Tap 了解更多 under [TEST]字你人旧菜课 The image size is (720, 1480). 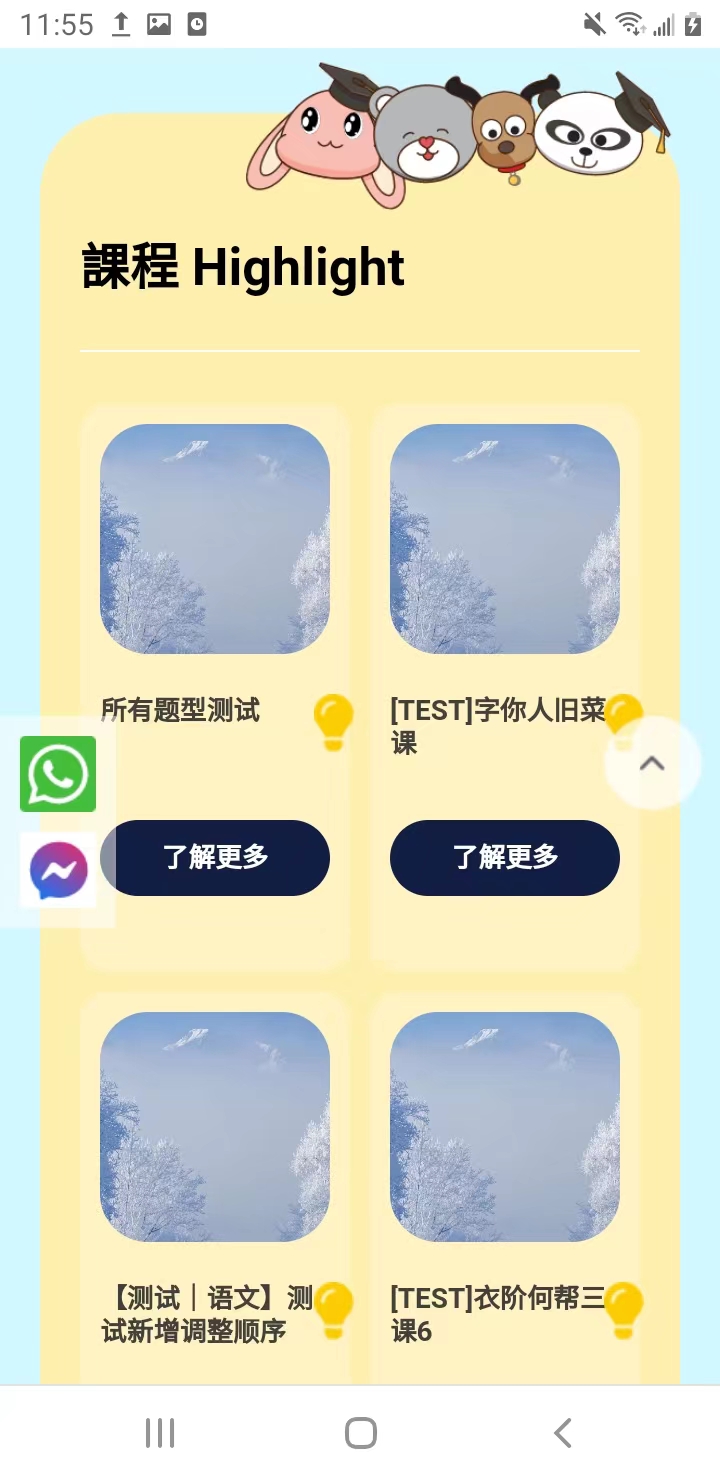505,858
